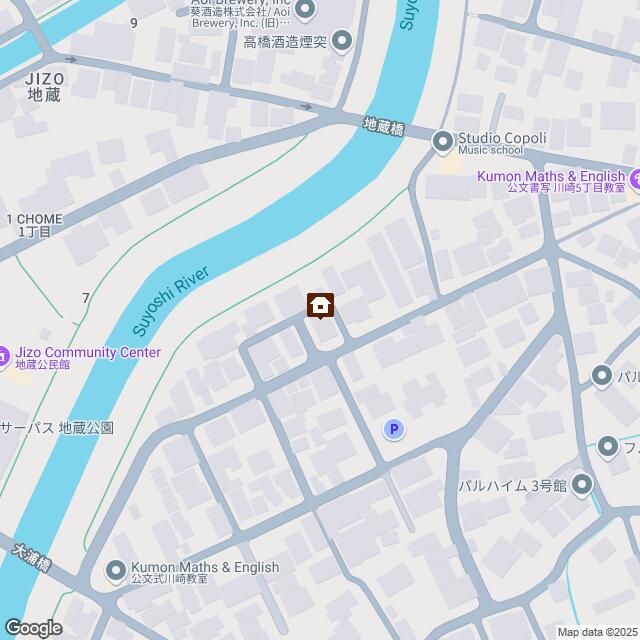Tap the home marker at map center
This screenshot has width=640, height=640.
320,305
